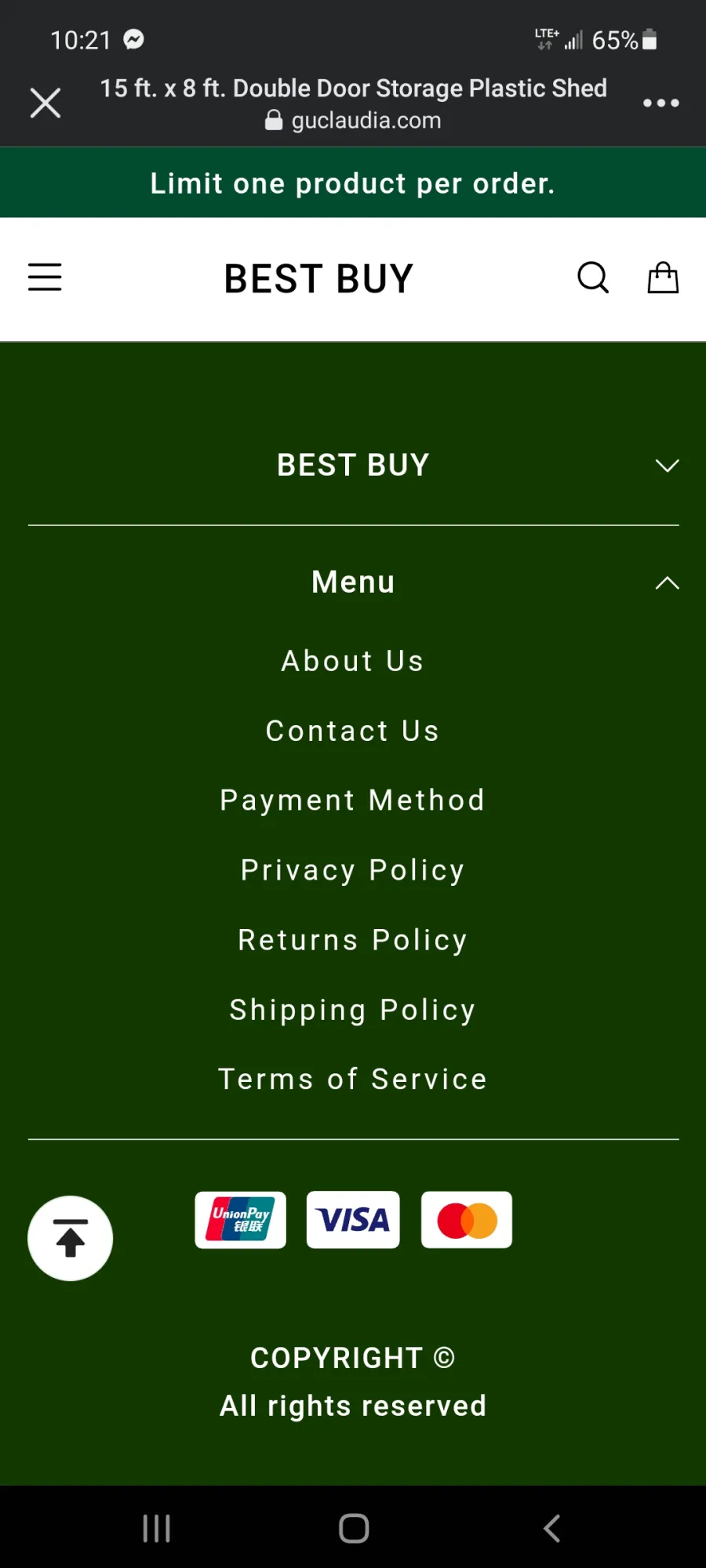Close the in-app browser page
Viewport: 706px width, 1568px height.
pyautogui.click(x=45, y=103)
